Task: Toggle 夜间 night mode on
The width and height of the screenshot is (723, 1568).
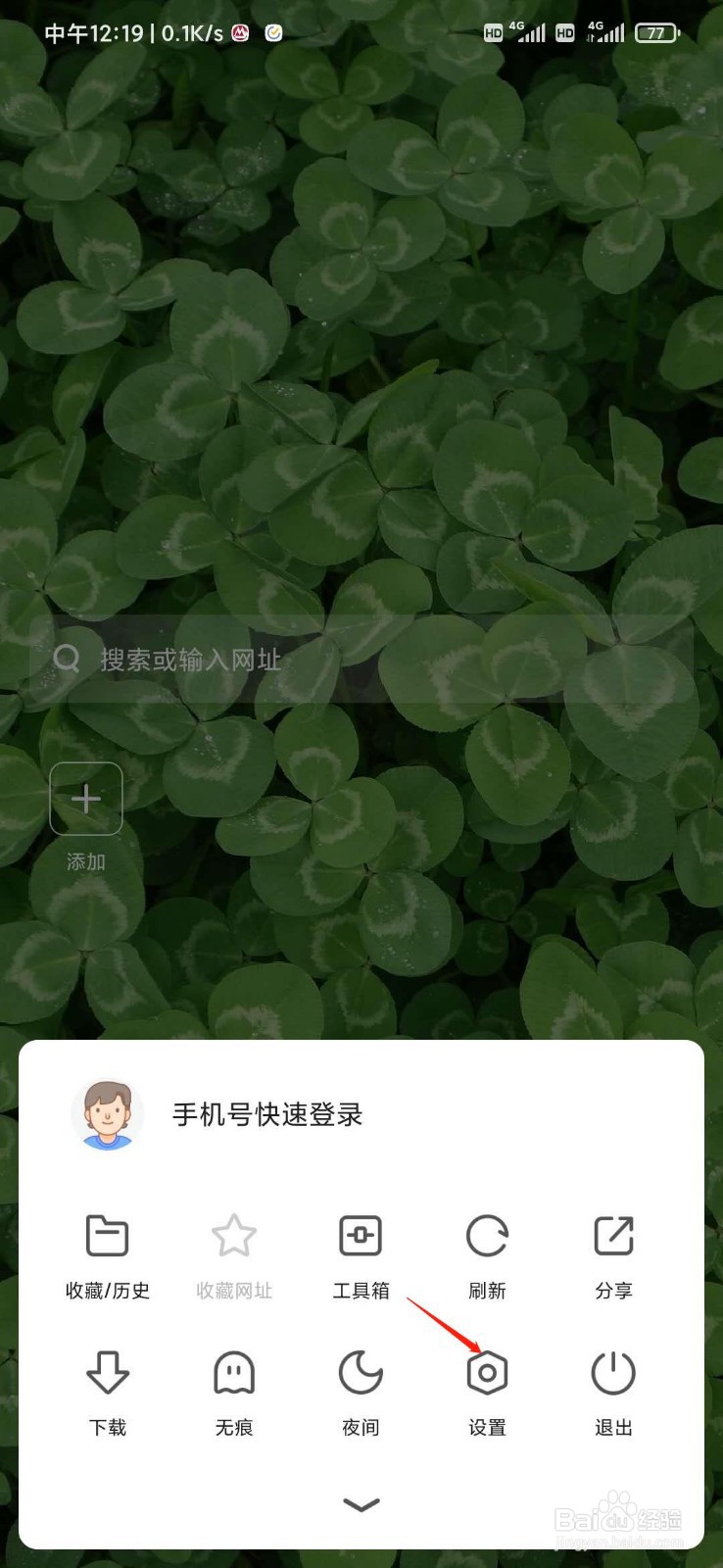Action: 361,1392
